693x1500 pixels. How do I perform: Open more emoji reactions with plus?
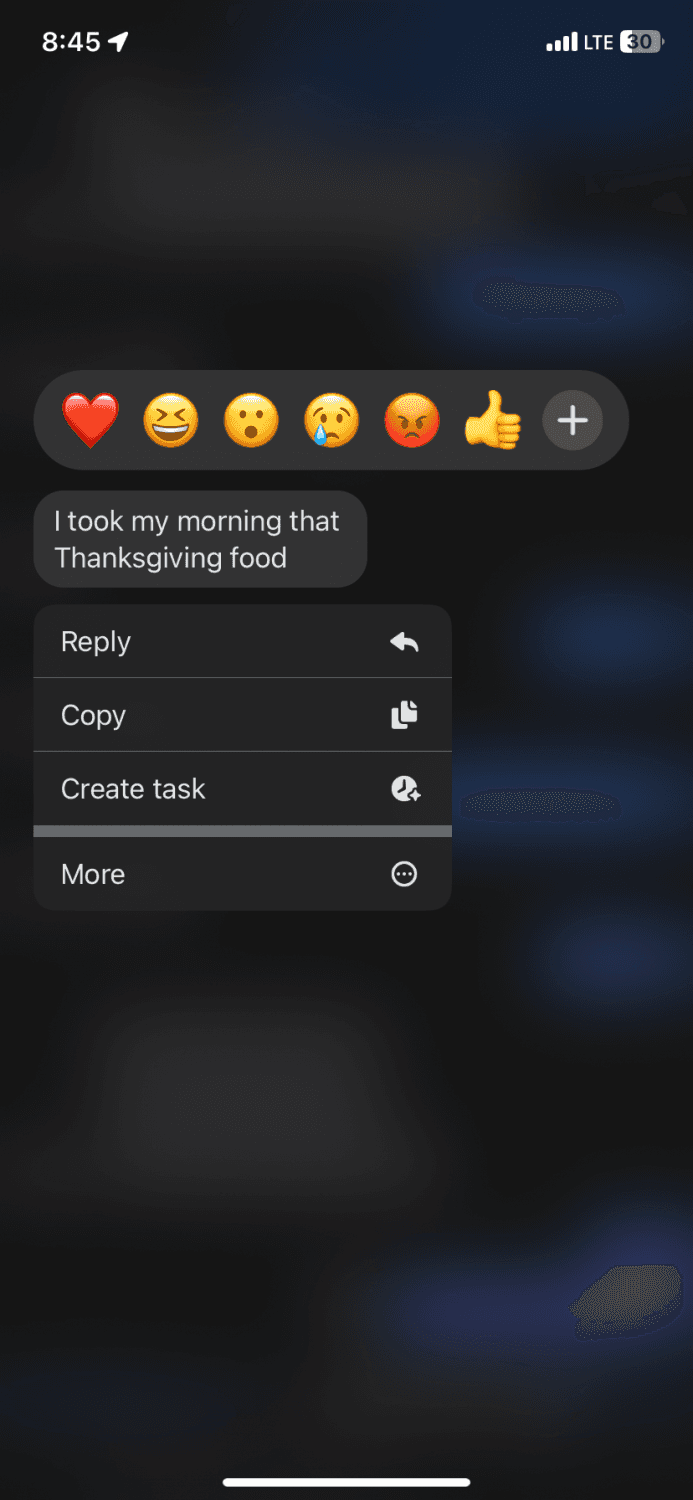572,421
